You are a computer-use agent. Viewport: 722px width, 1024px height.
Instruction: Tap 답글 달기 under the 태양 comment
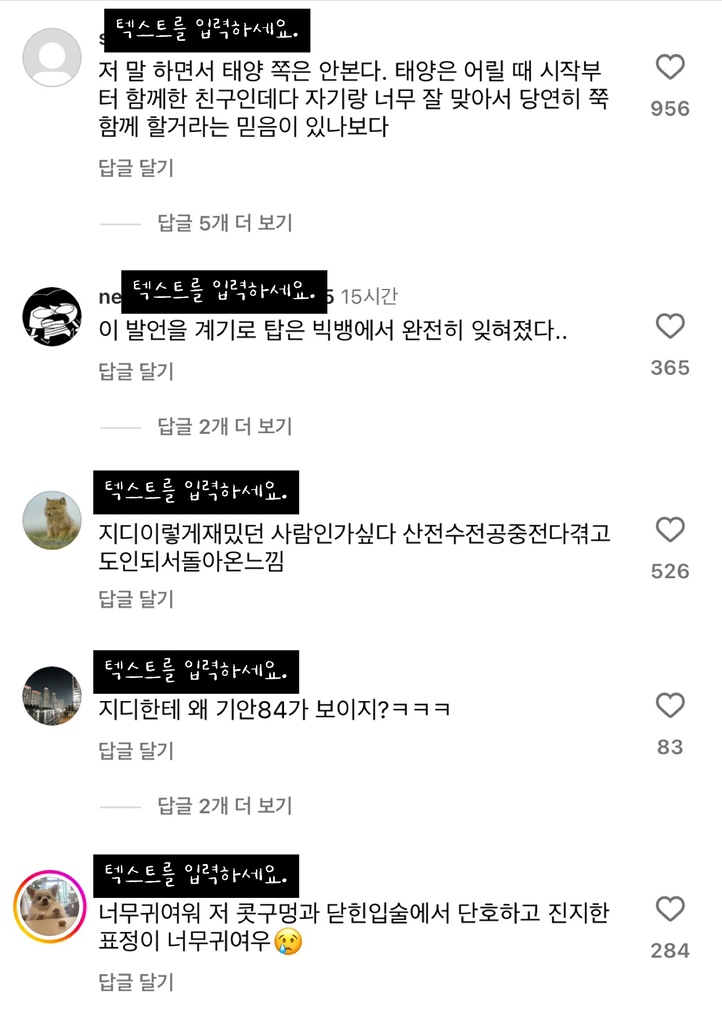136,165
